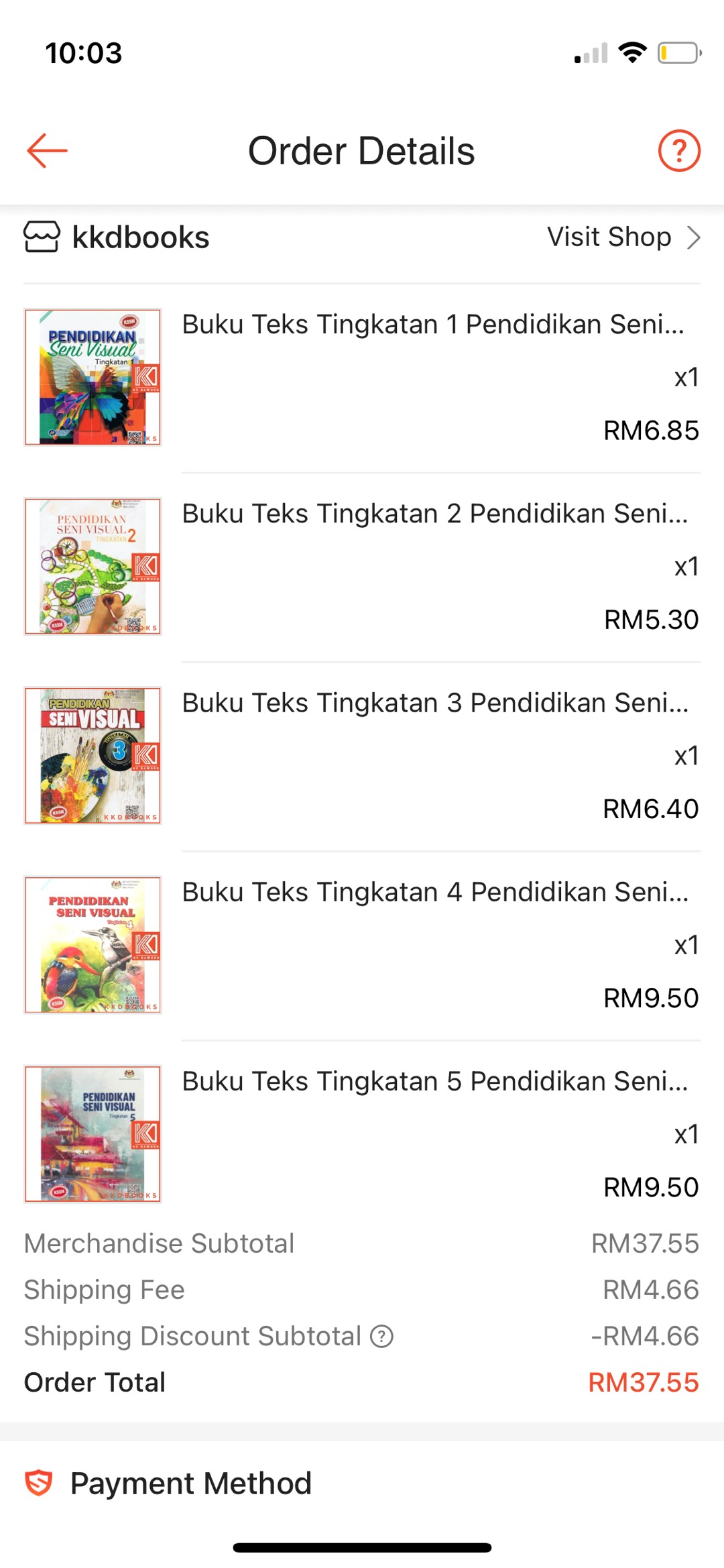This screenshot has width=724, height=1568.
Task: Open Buku Teks Tingkatan 2 item
Action: 434,514
